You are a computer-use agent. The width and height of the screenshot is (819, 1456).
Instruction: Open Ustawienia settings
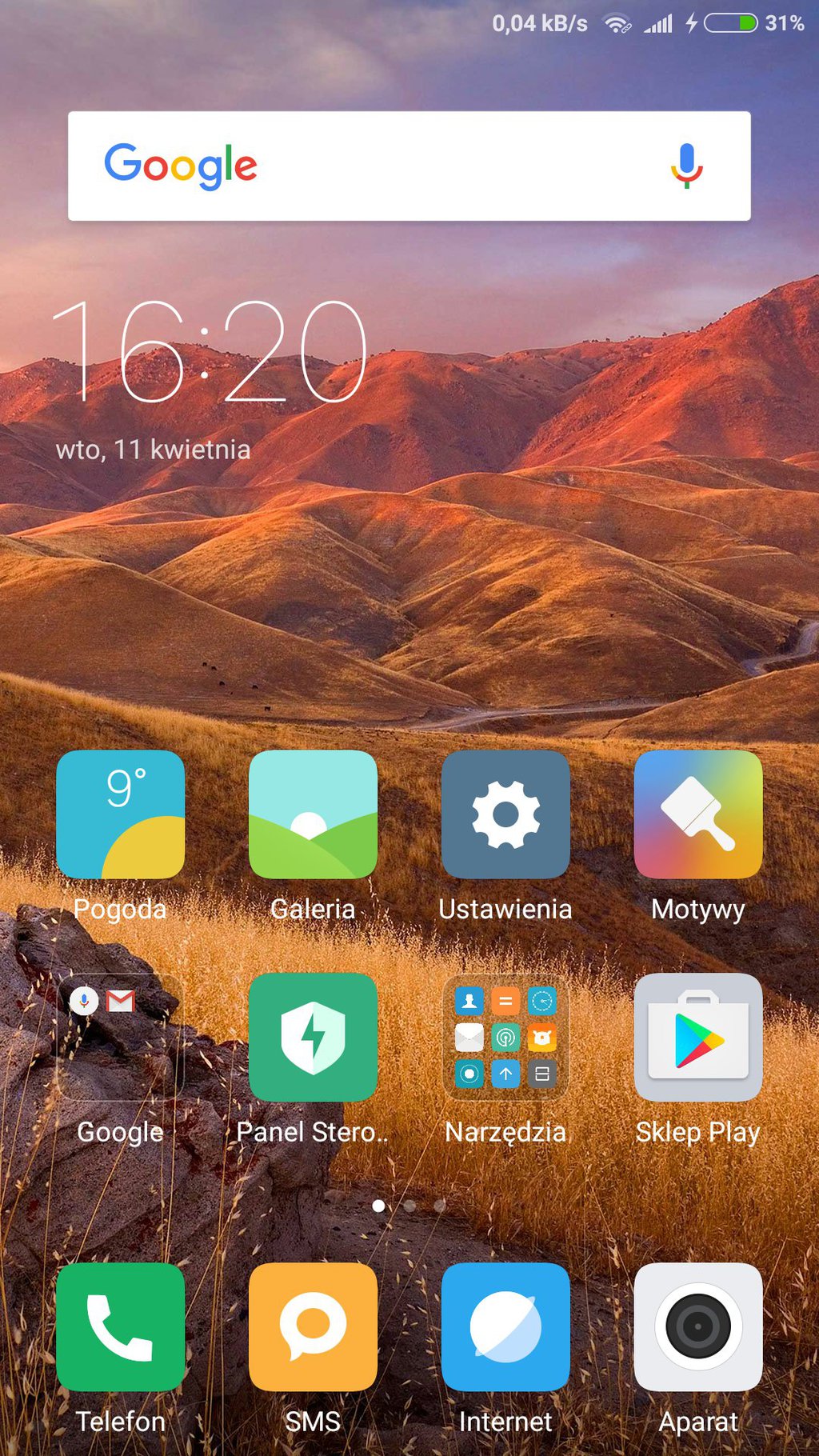(505, 814)
